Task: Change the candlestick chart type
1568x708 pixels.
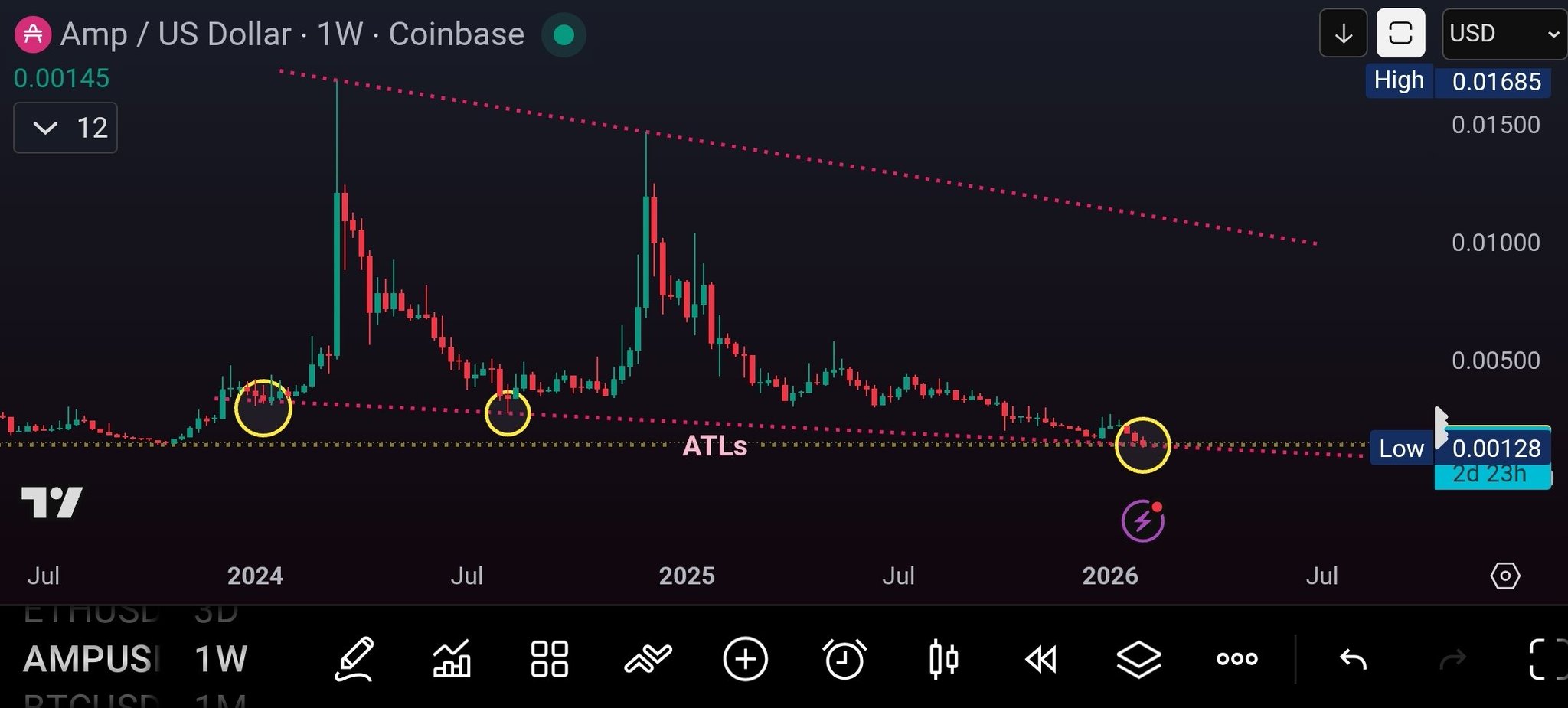Action: pyautogui.click(x=943, y=658)
